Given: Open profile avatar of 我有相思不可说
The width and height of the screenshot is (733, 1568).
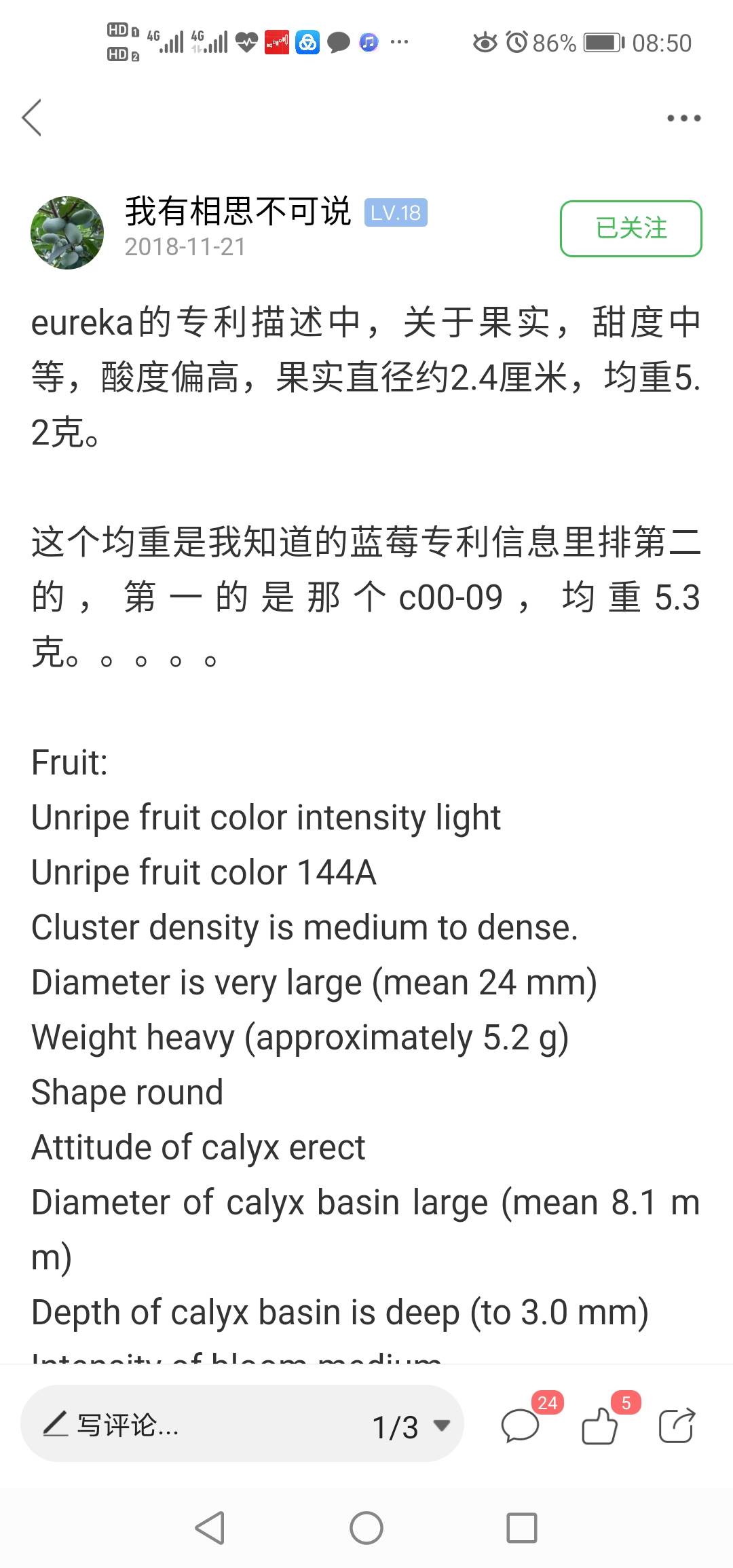Looking at the screenshot, I should point(67,233).
